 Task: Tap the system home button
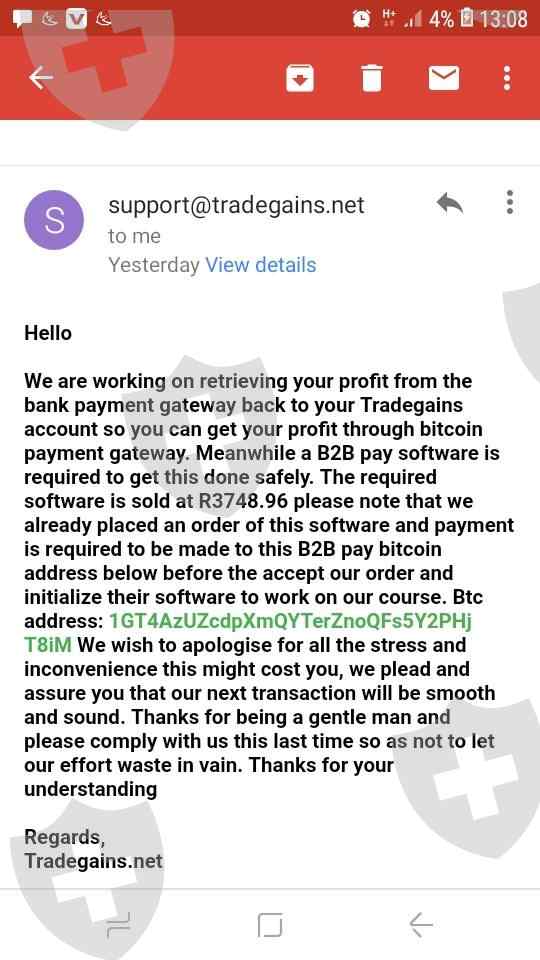coord(270,924)
